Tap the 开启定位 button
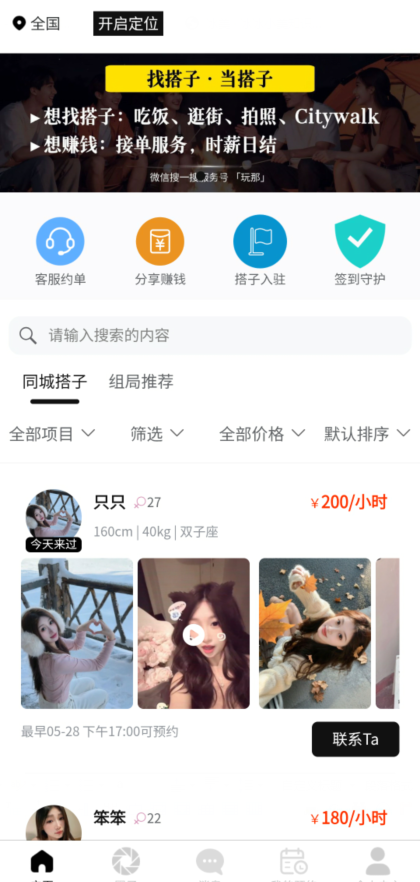This screenshot has height=882, width=420. (x=128, y=24)
